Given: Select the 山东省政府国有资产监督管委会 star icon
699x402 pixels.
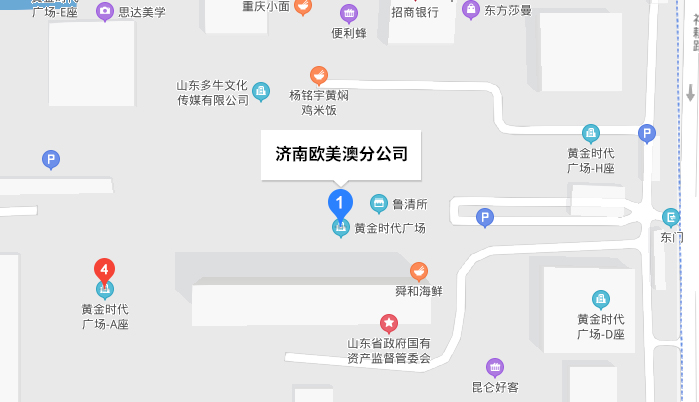Looking at the screenshot, I should pos(388,324).
